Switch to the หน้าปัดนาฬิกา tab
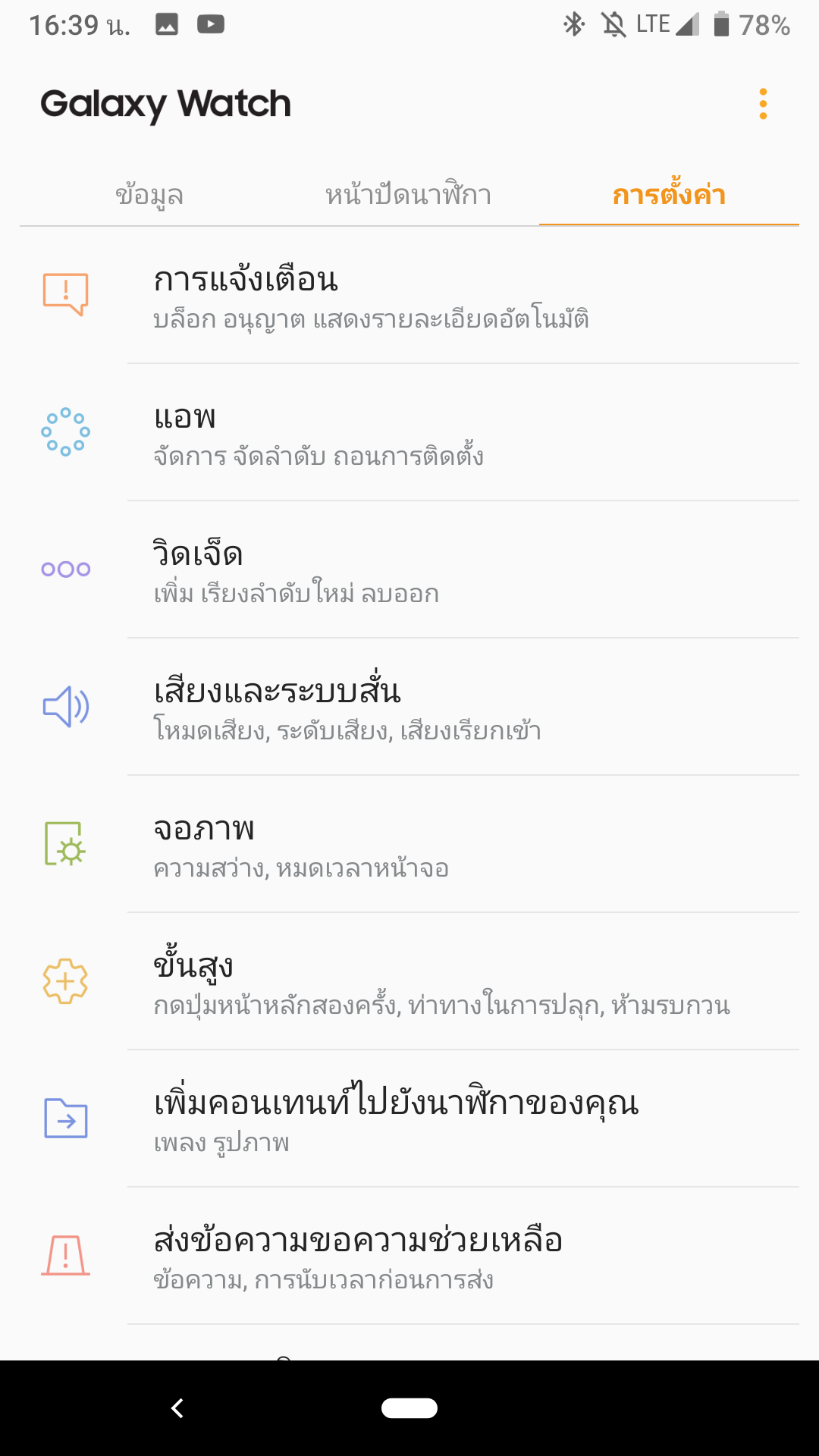 click(x=409, y=195)
